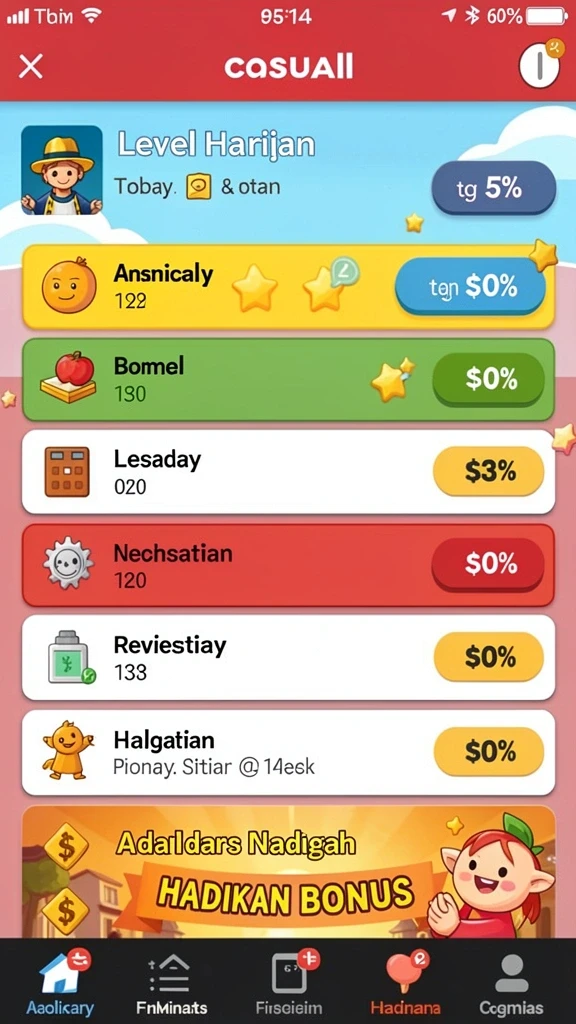The height and width of the screenshot is (1024, 576).
Task: Open the Reviestiay row
Action: click(x=288, y=658)
